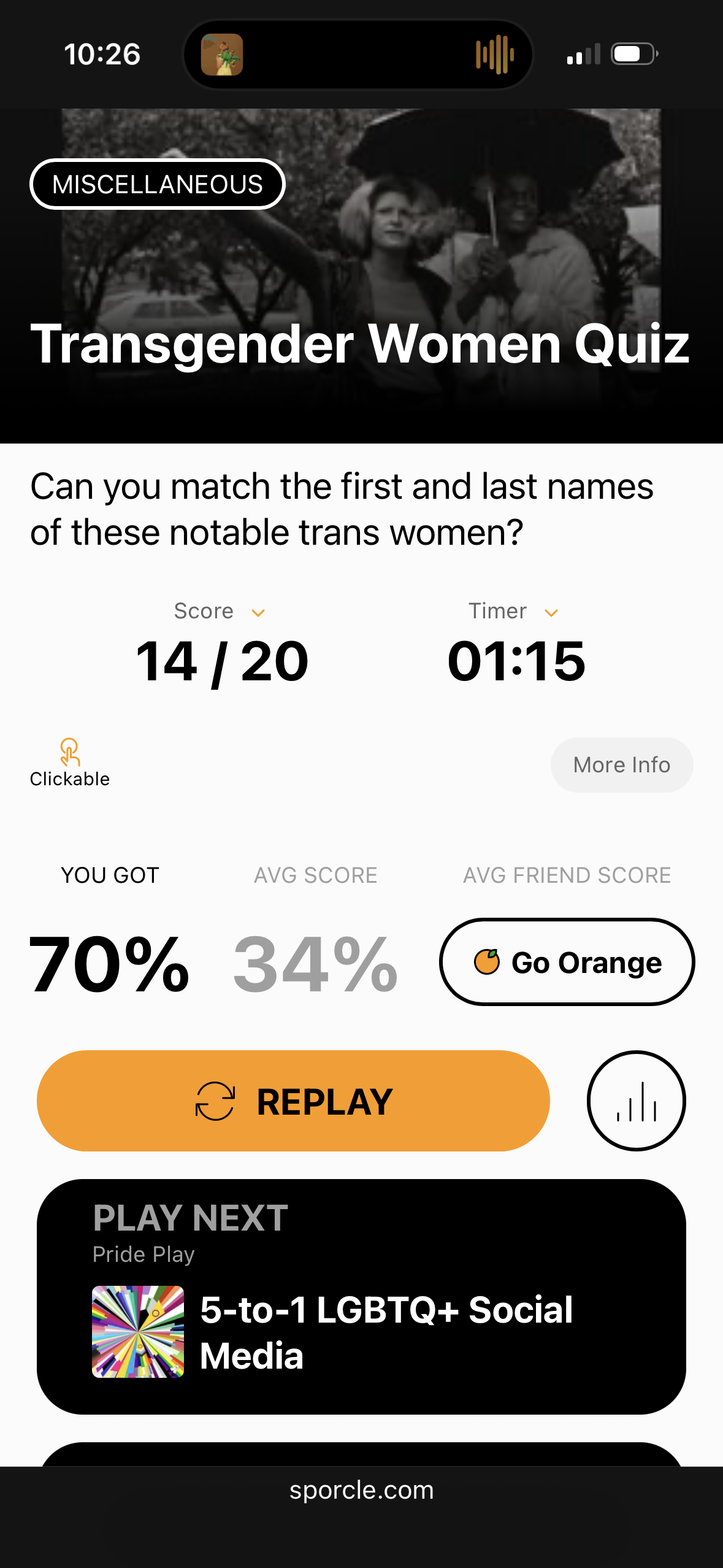723x1568 pixels.
Task: Open the Clickable quiz type tag
Action: 70,764
